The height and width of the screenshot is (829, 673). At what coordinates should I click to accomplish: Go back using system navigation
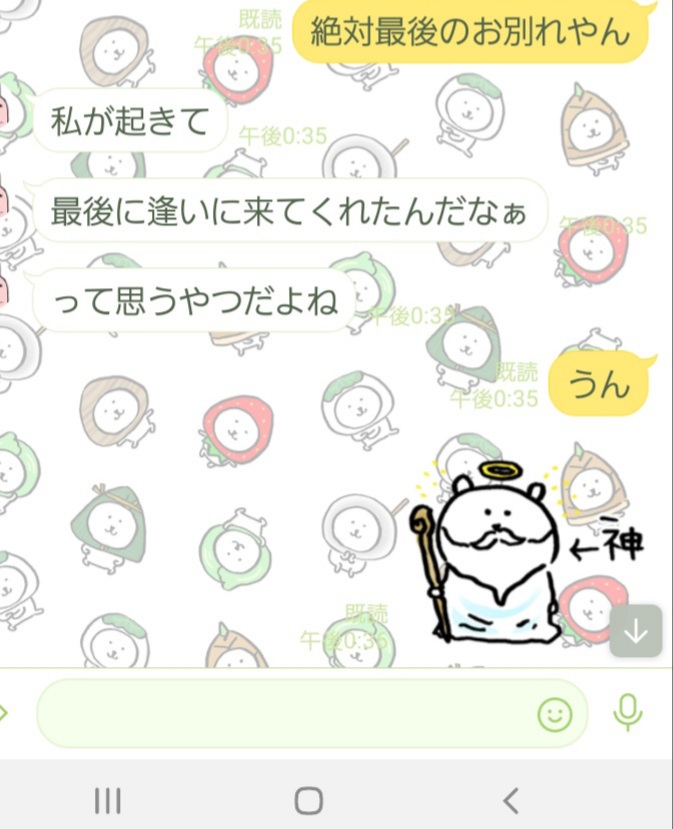511,800
